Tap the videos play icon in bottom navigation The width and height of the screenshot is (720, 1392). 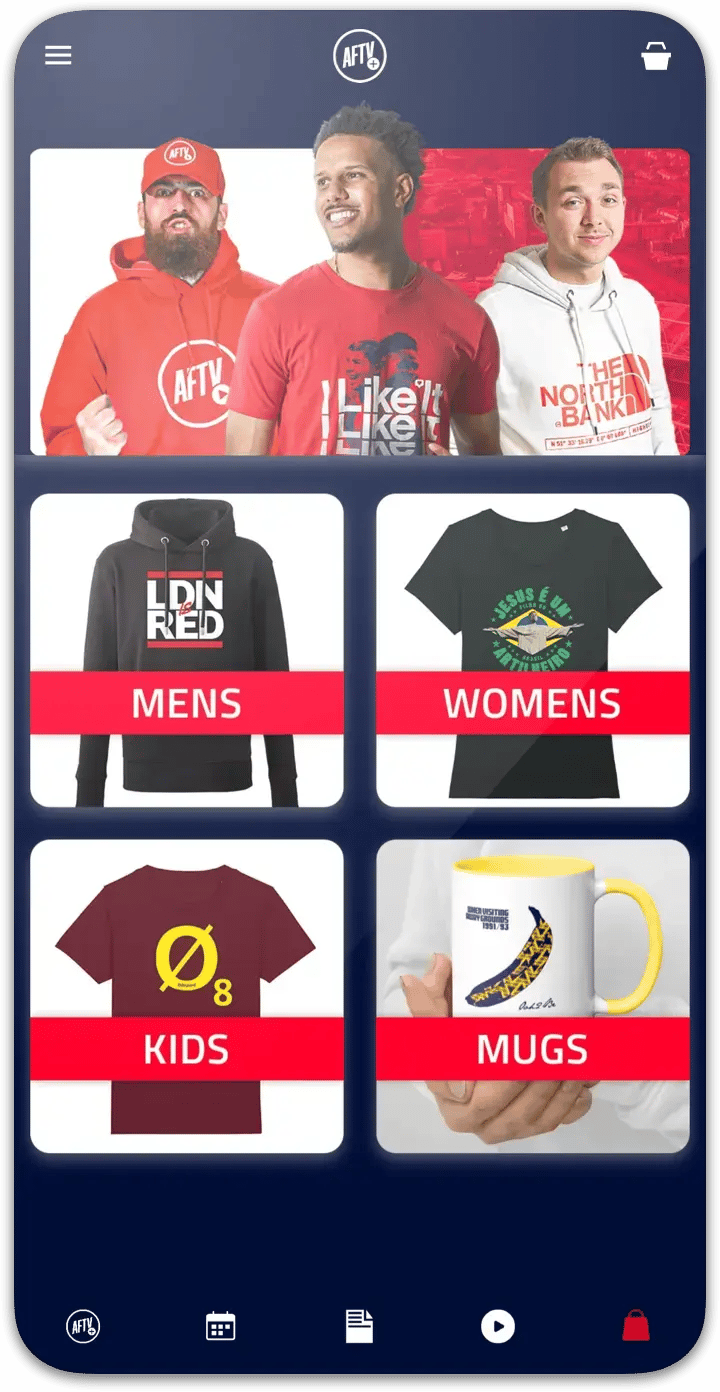click(497, 1325)
